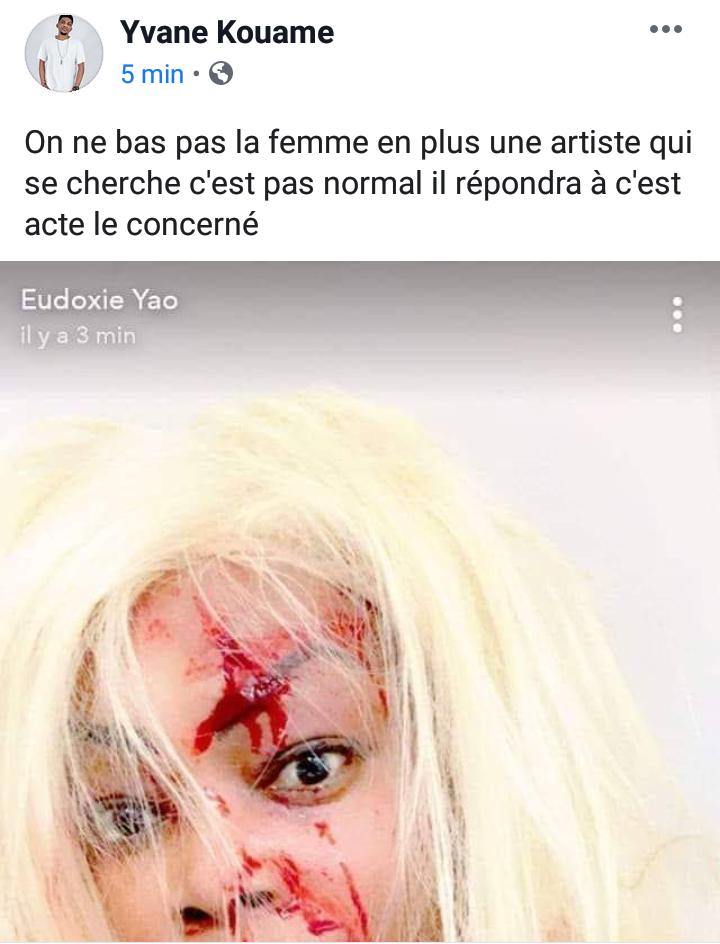This screenshot has width=720, height=944.
Task: Open Yvane Kouame's profile picture
Action: pos(63,54)
